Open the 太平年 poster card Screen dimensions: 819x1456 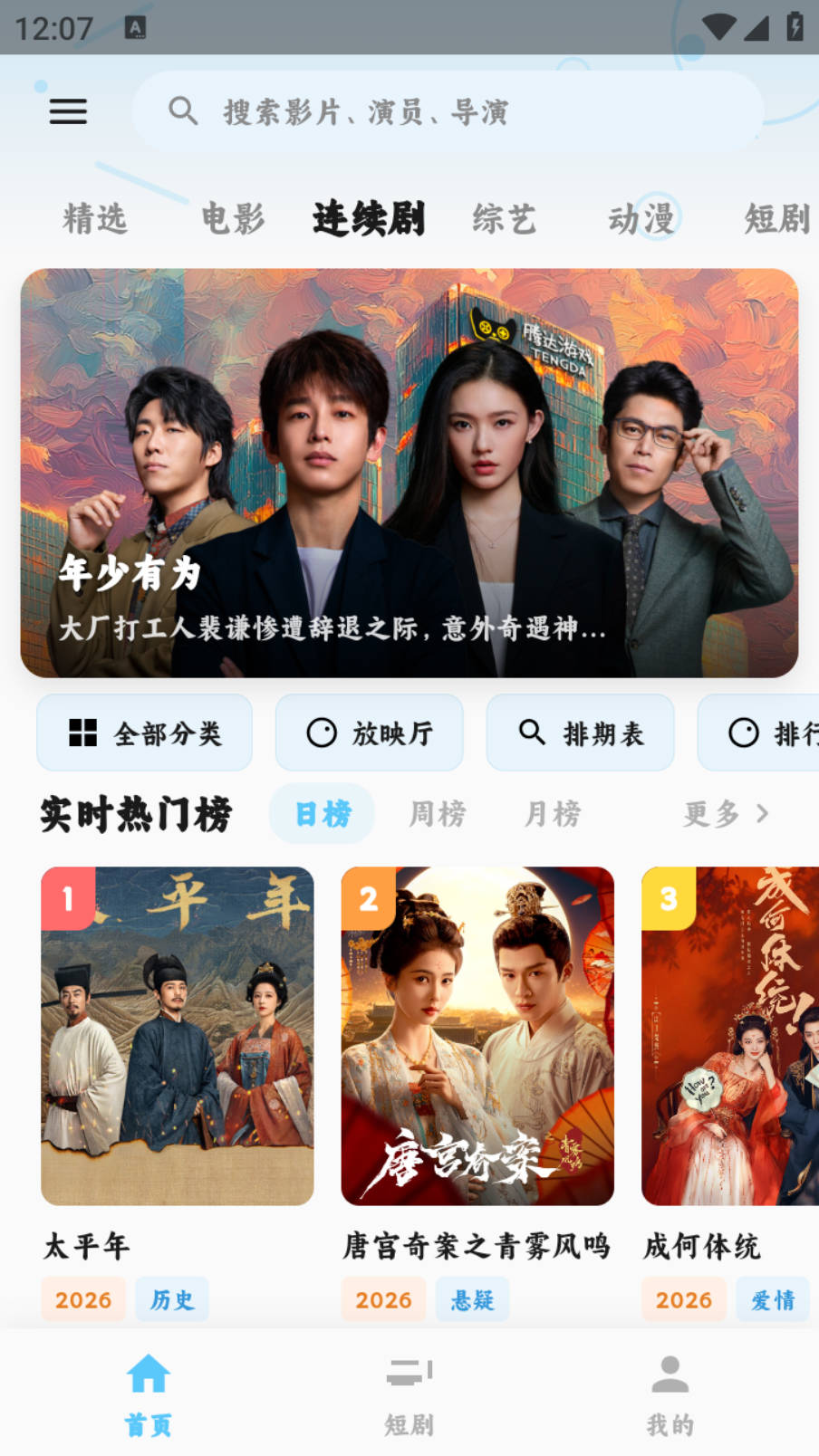tap(178, 1036)
